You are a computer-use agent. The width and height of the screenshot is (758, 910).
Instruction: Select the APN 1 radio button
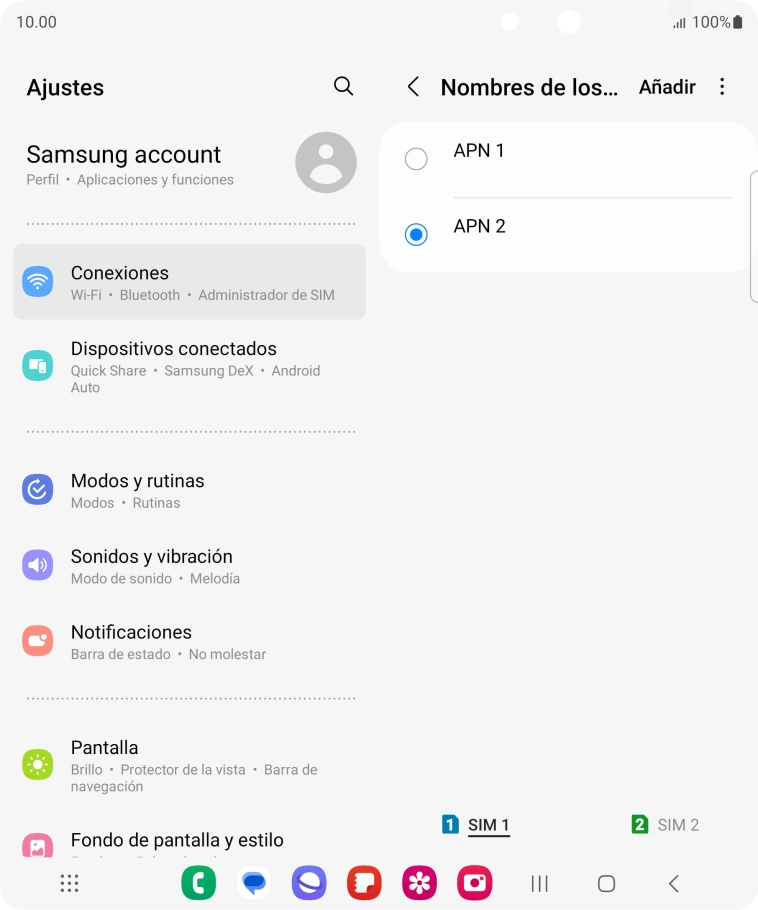(416, 158)
